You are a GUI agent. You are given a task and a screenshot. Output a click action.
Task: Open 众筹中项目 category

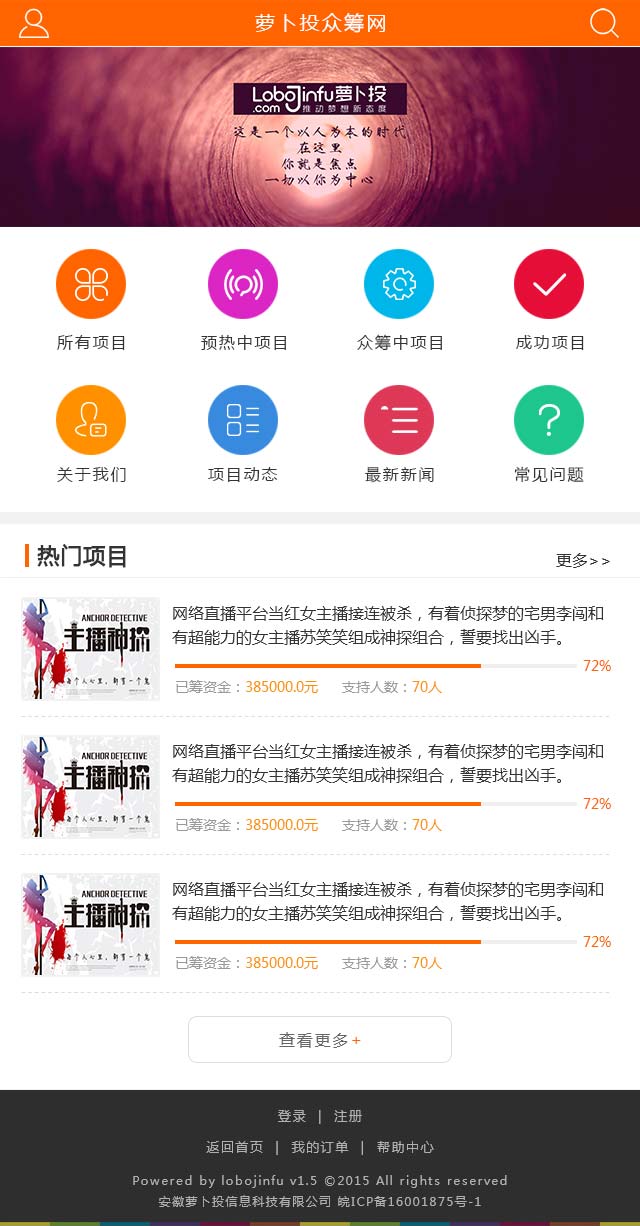coord(399,300)
